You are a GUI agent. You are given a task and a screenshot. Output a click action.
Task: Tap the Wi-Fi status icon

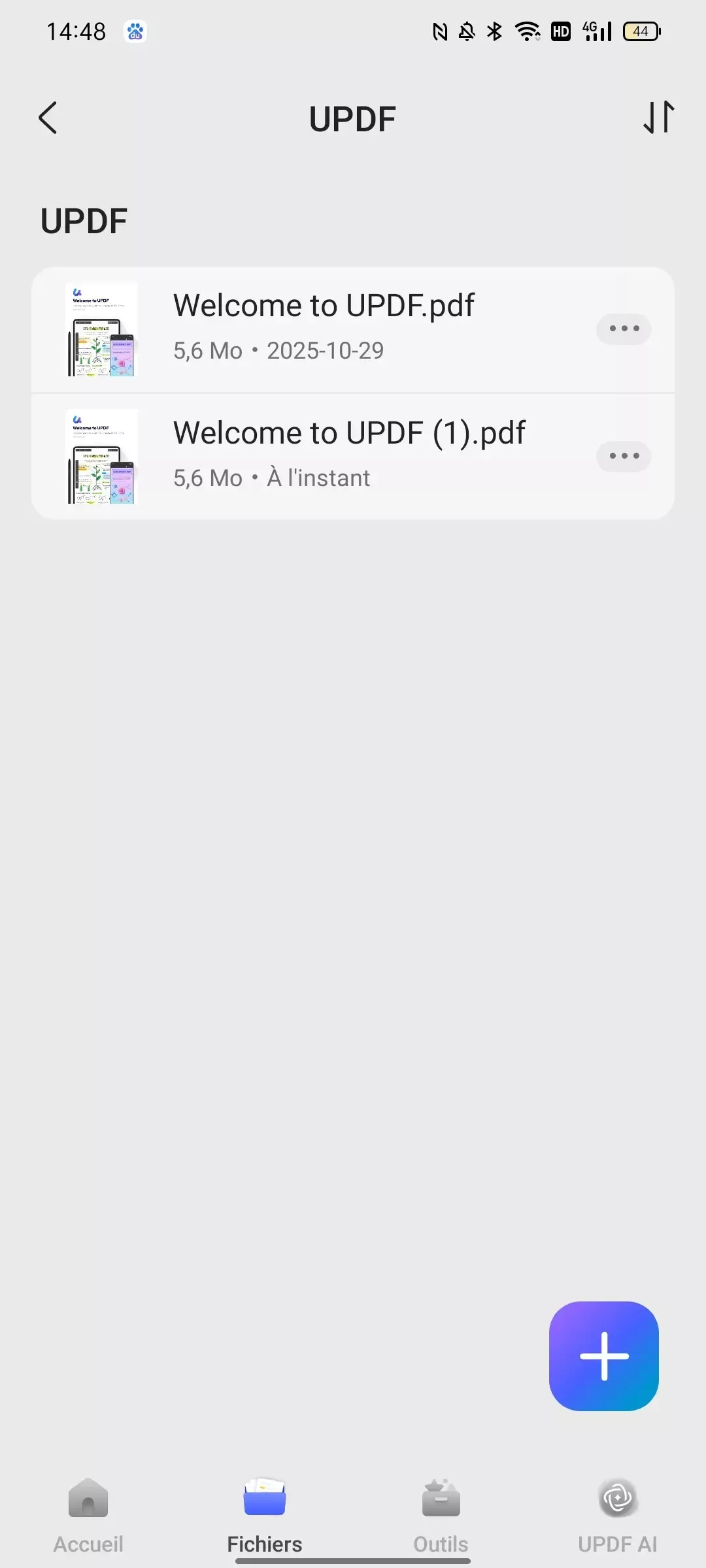tap(527, 31)
